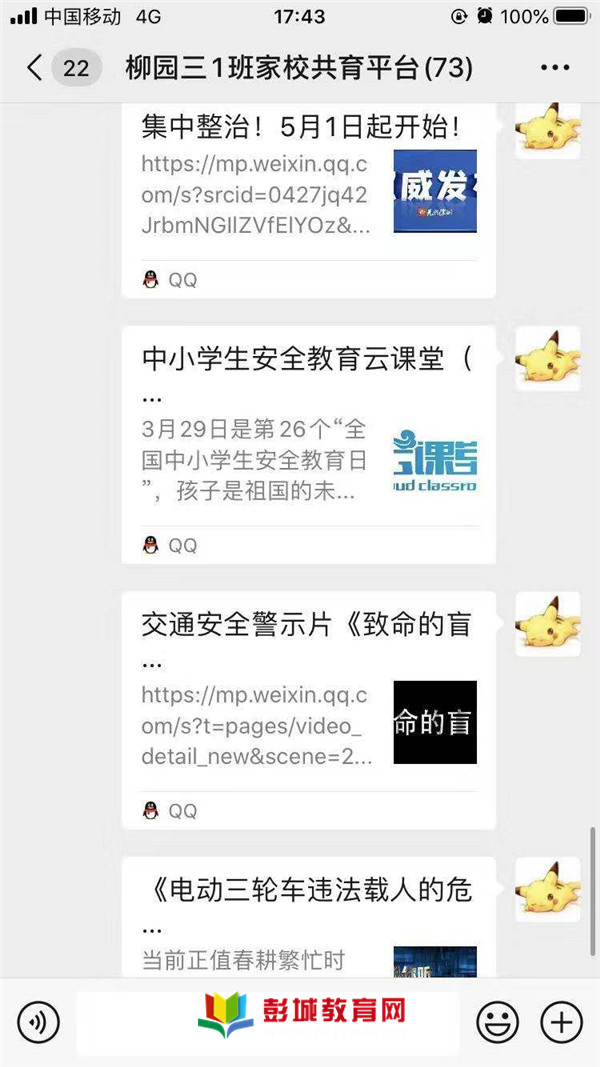Screen dimensions: 600x1067
Task: Open the 《电动三轮车违法载人的危 link card
Action: pyautogui.click(x=308, y=920)
